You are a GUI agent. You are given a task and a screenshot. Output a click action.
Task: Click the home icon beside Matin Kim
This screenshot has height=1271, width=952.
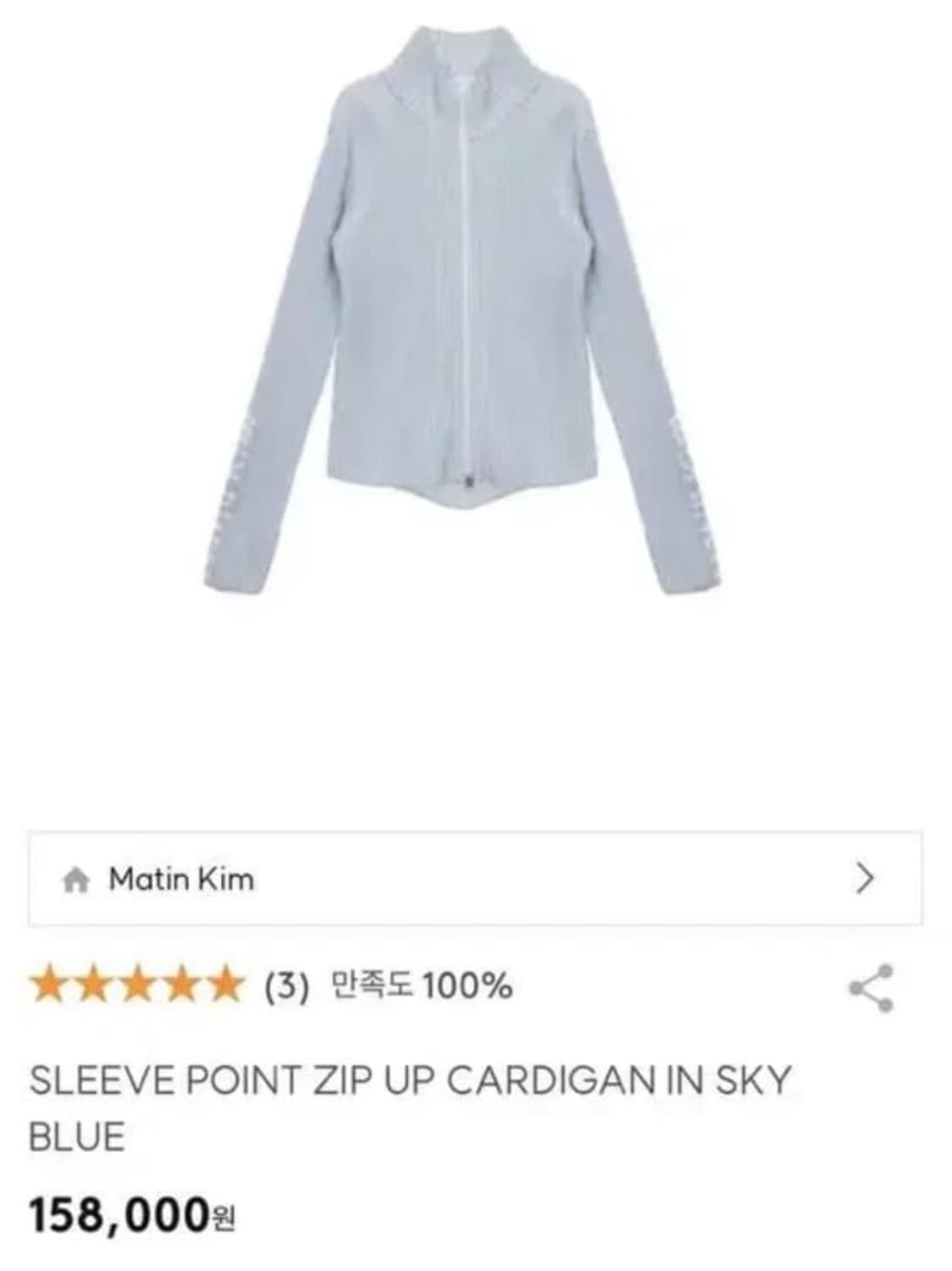click(76, 880)
